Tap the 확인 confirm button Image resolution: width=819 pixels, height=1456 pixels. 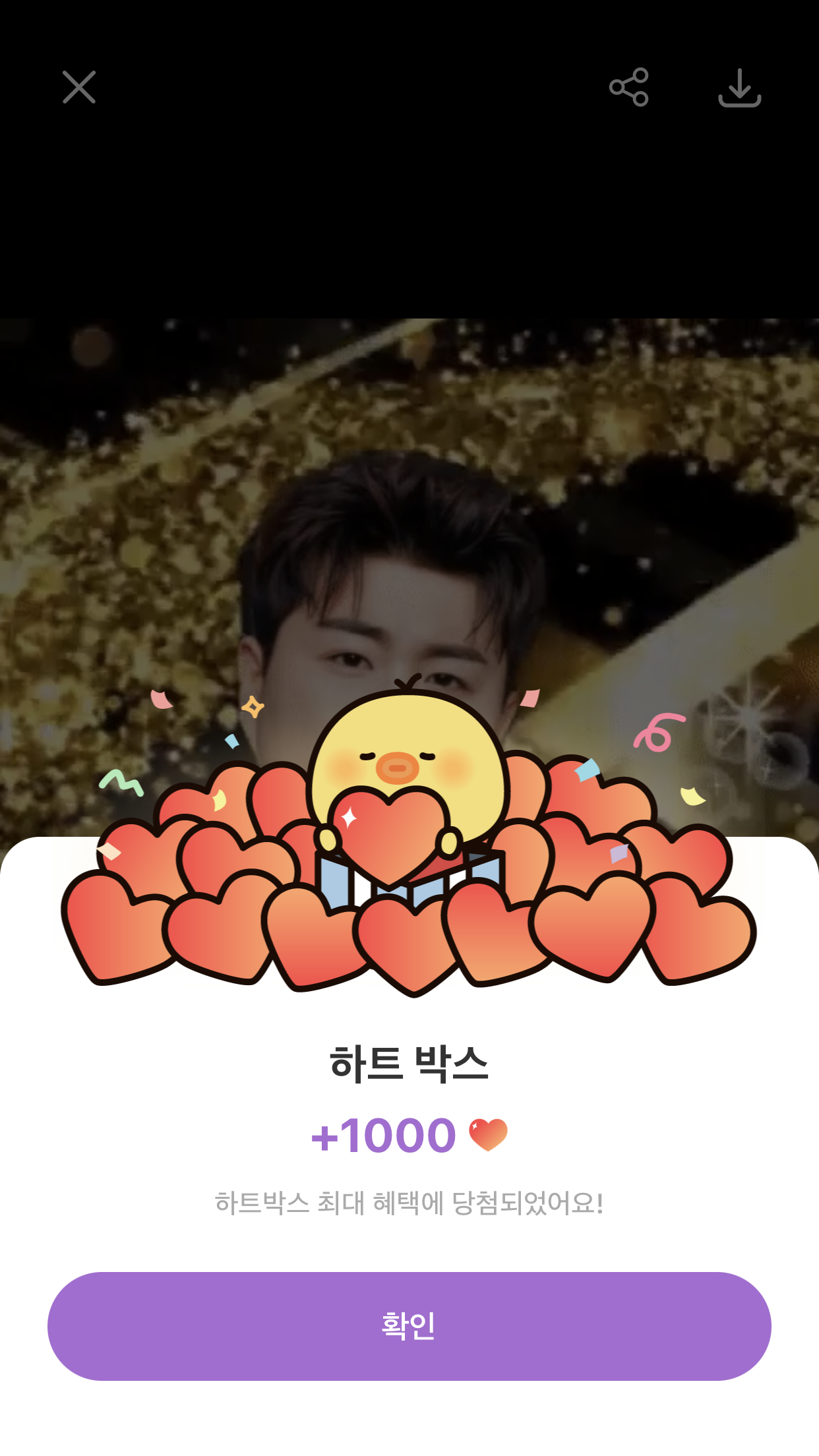409,1326
